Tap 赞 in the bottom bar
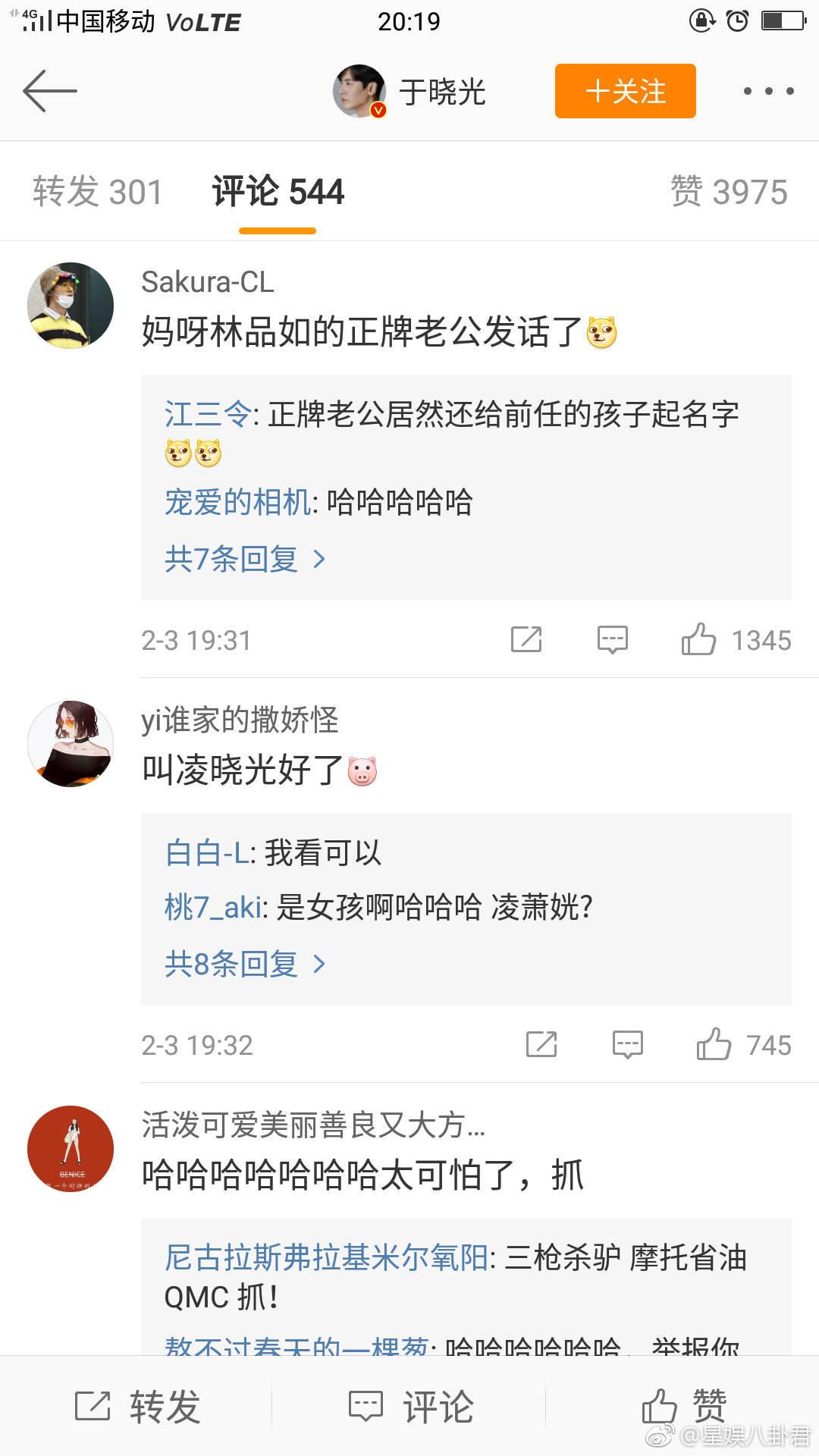 click(x=682, y=1407)
